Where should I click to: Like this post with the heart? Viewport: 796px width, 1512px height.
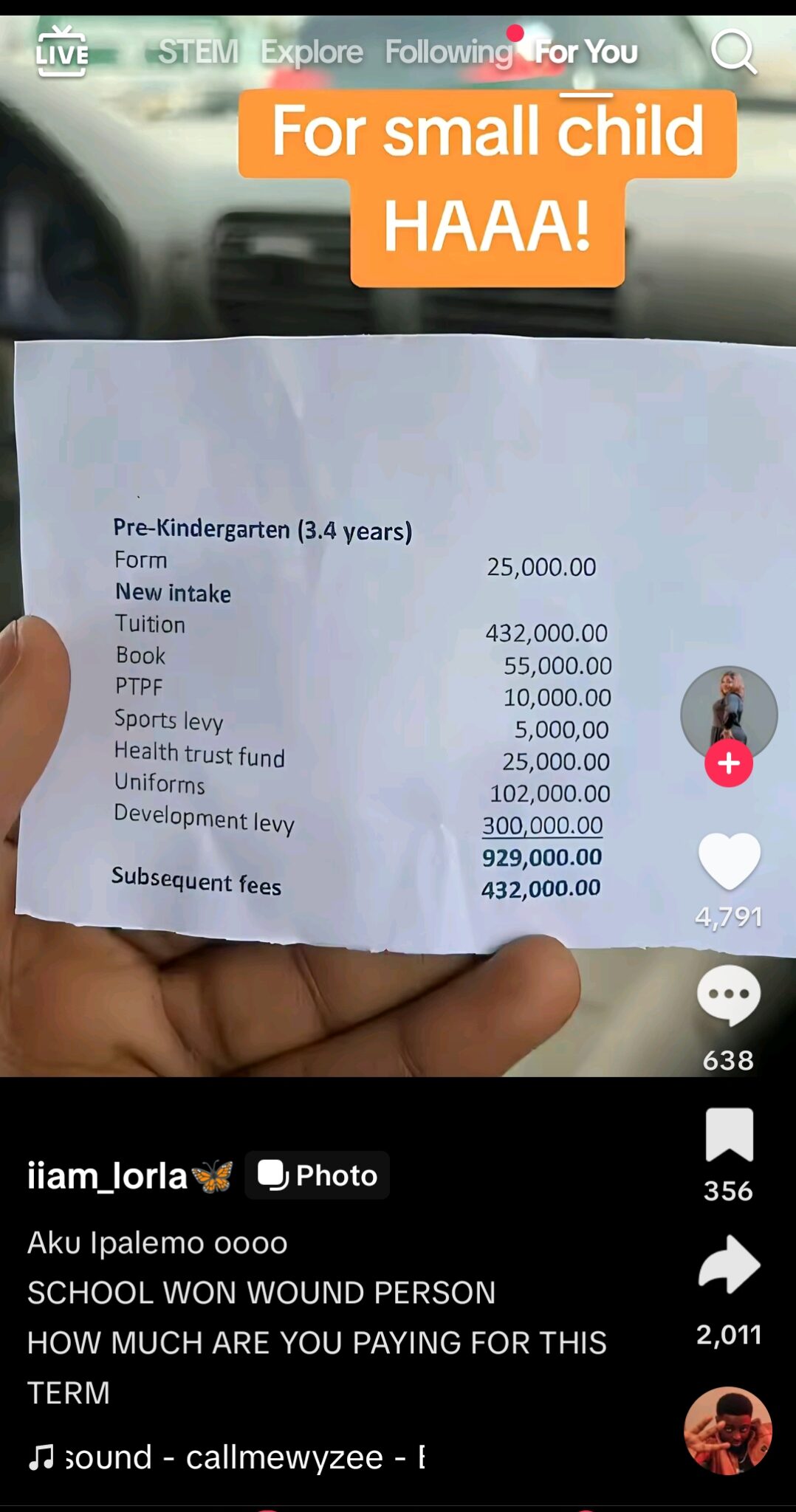[x=729, y=861]
